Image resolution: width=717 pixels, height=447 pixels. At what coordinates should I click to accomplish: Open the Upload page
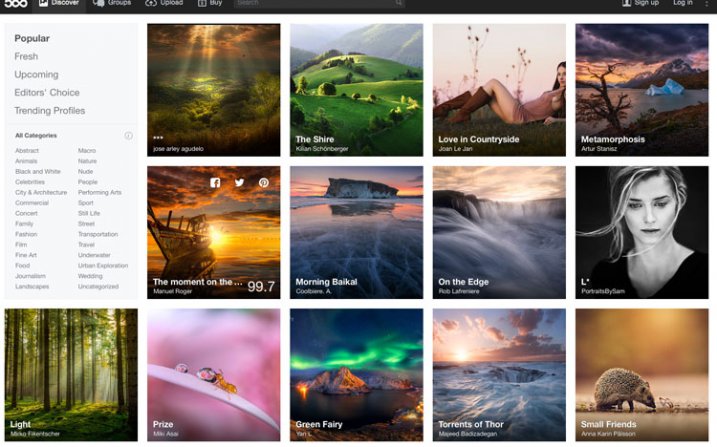click(x=164, y=3)
